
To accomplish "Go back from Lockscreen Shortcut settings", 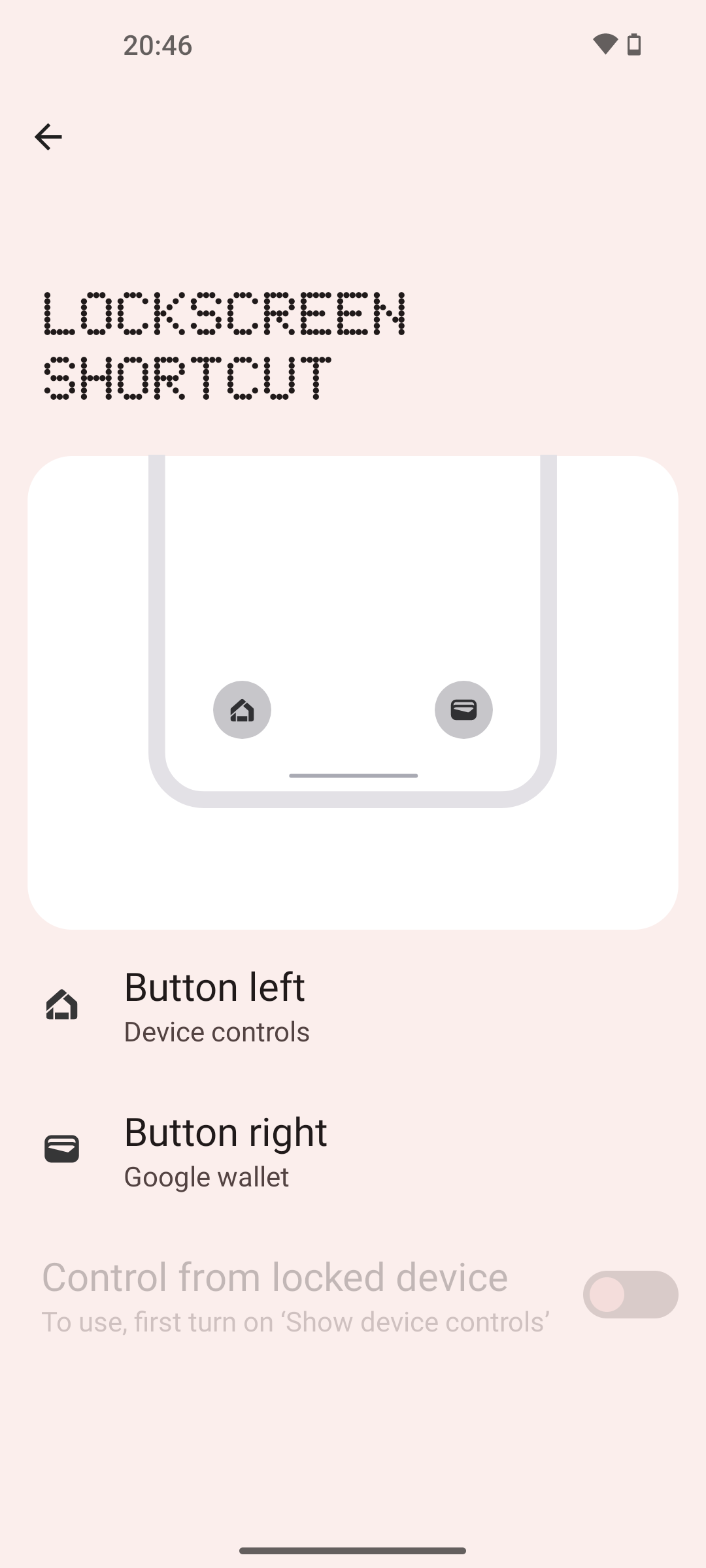I will [x=48, y=137].
